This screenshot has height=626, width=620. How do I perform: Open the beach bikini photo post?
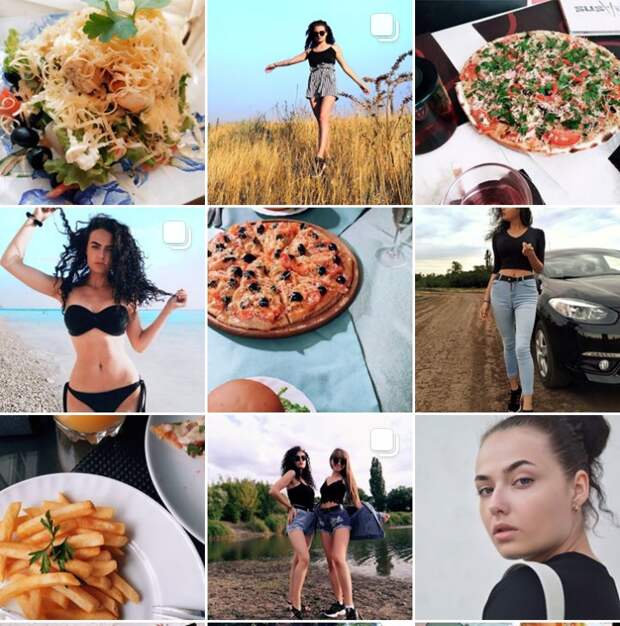point(102,310)
